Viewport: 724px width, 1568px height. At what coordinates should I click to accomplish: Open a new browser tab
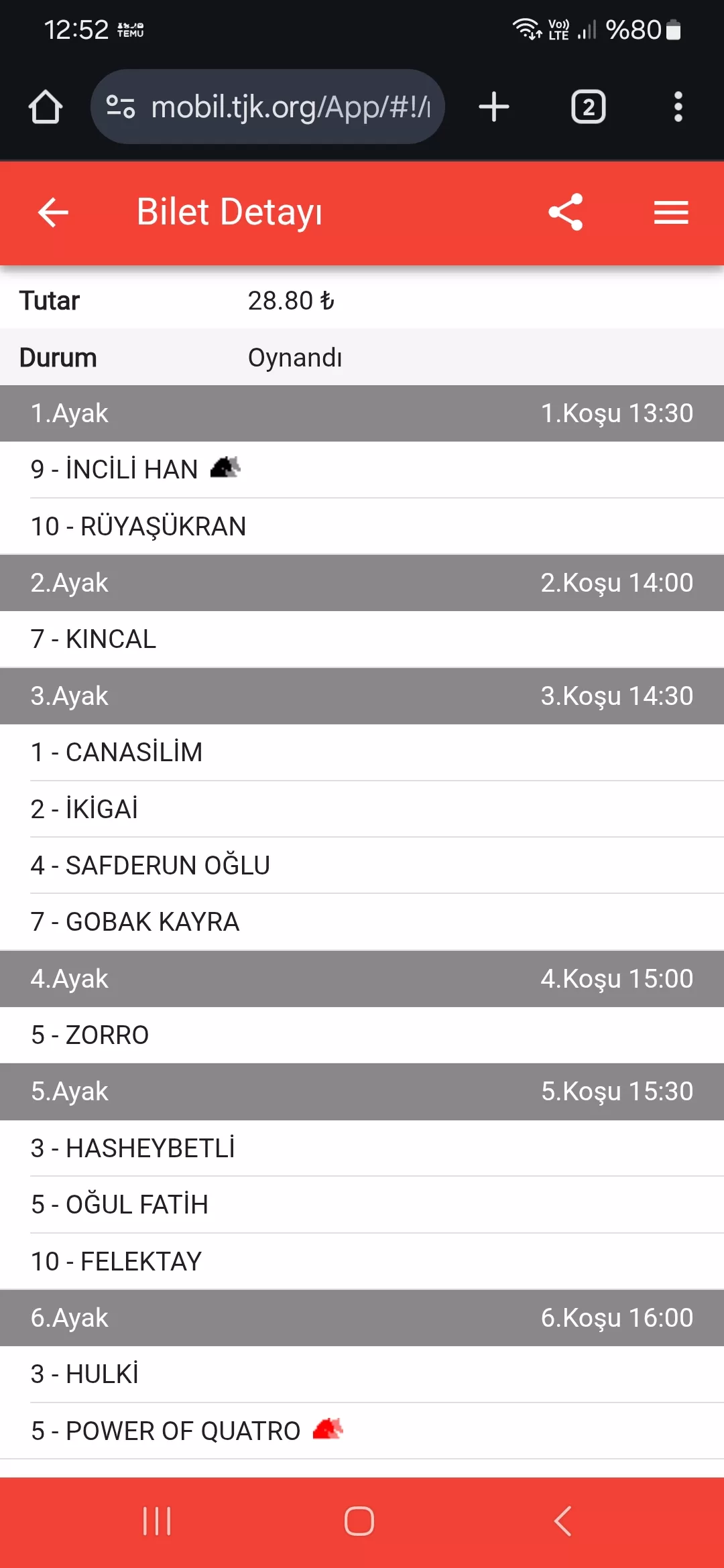[494, 107]
